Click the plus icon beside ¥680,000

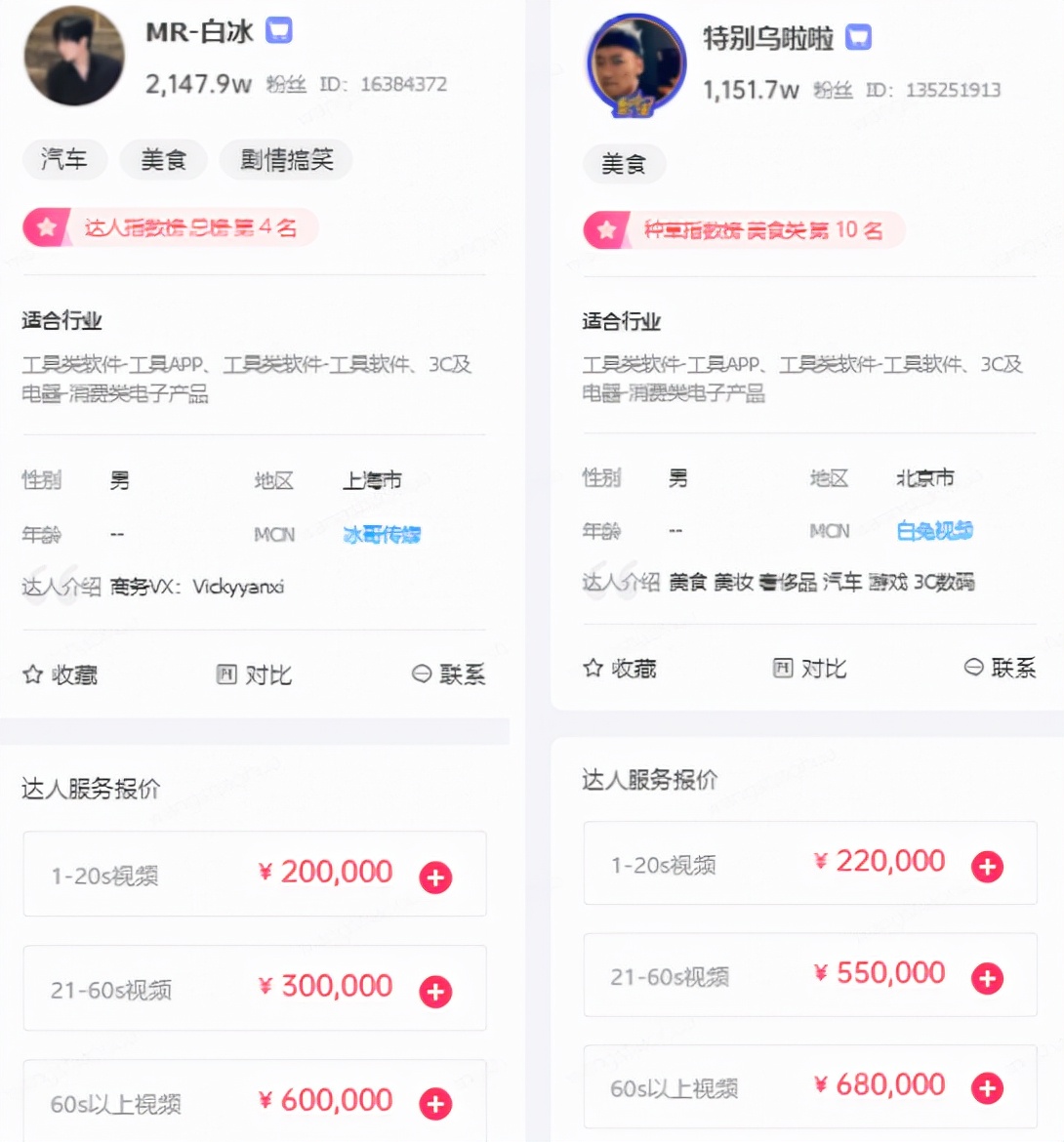click(x=989, y=1088)
